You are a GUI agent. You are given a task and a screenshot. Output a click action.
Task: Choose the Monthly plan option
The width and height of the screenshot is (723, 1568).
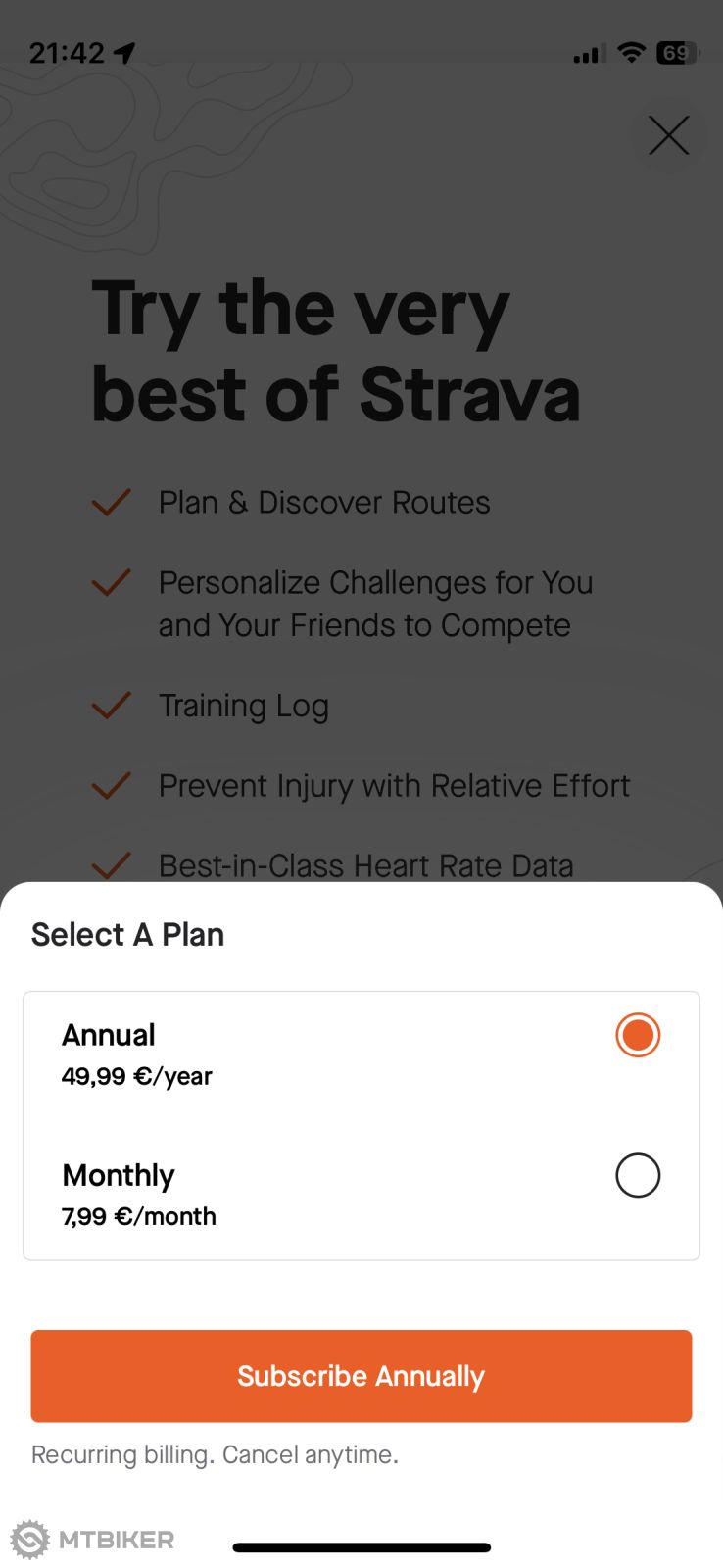(637, 1176)
